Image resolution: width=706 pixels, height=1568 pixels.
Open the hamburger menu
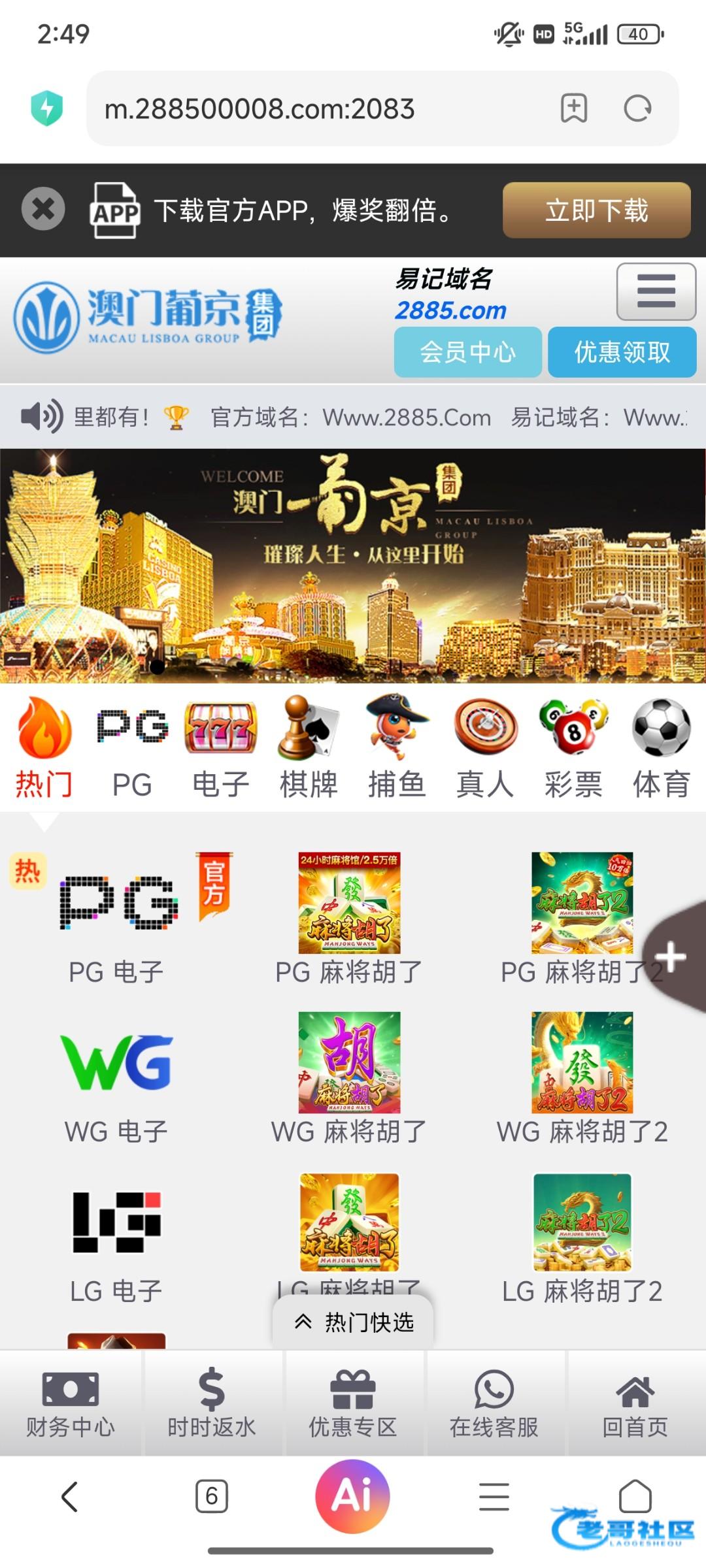(x=656, y=291)
